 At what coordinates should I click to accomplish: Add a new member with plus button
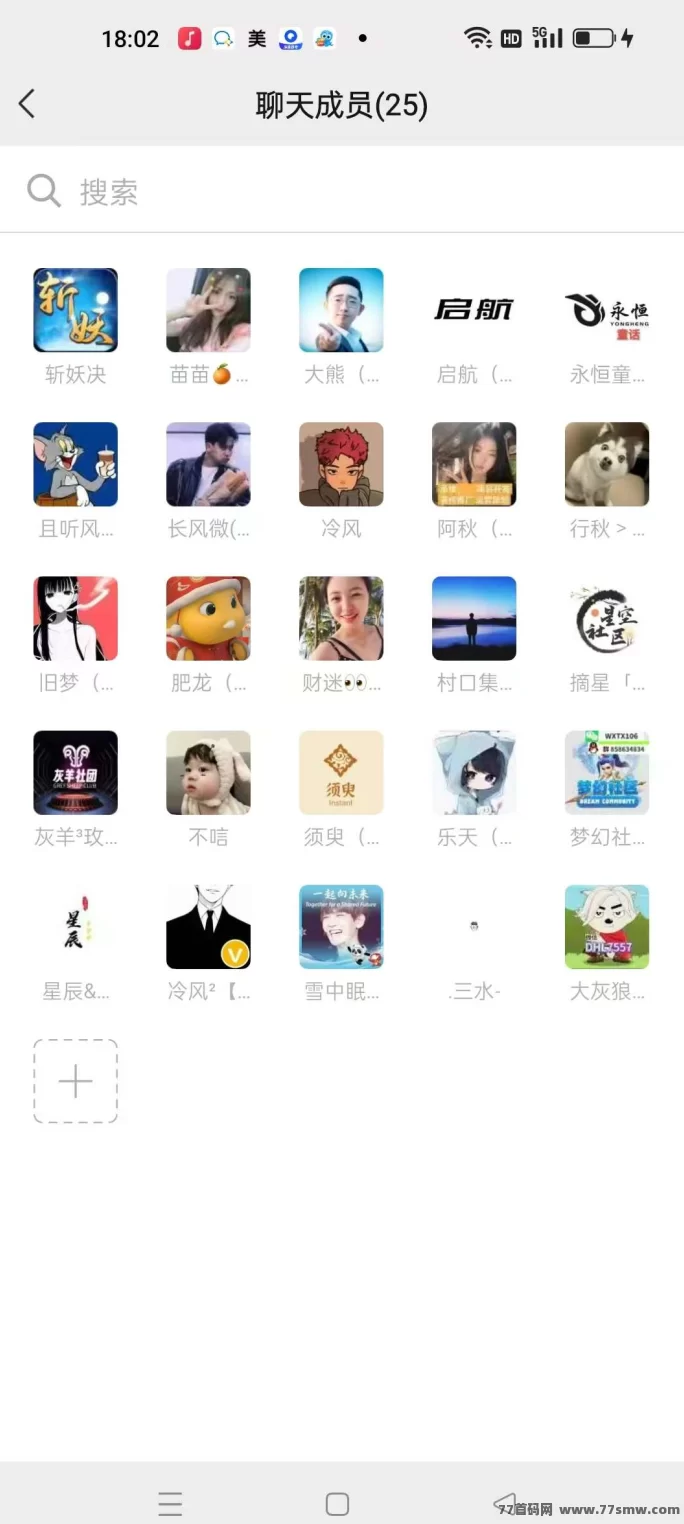click(x=75, y=1081)
